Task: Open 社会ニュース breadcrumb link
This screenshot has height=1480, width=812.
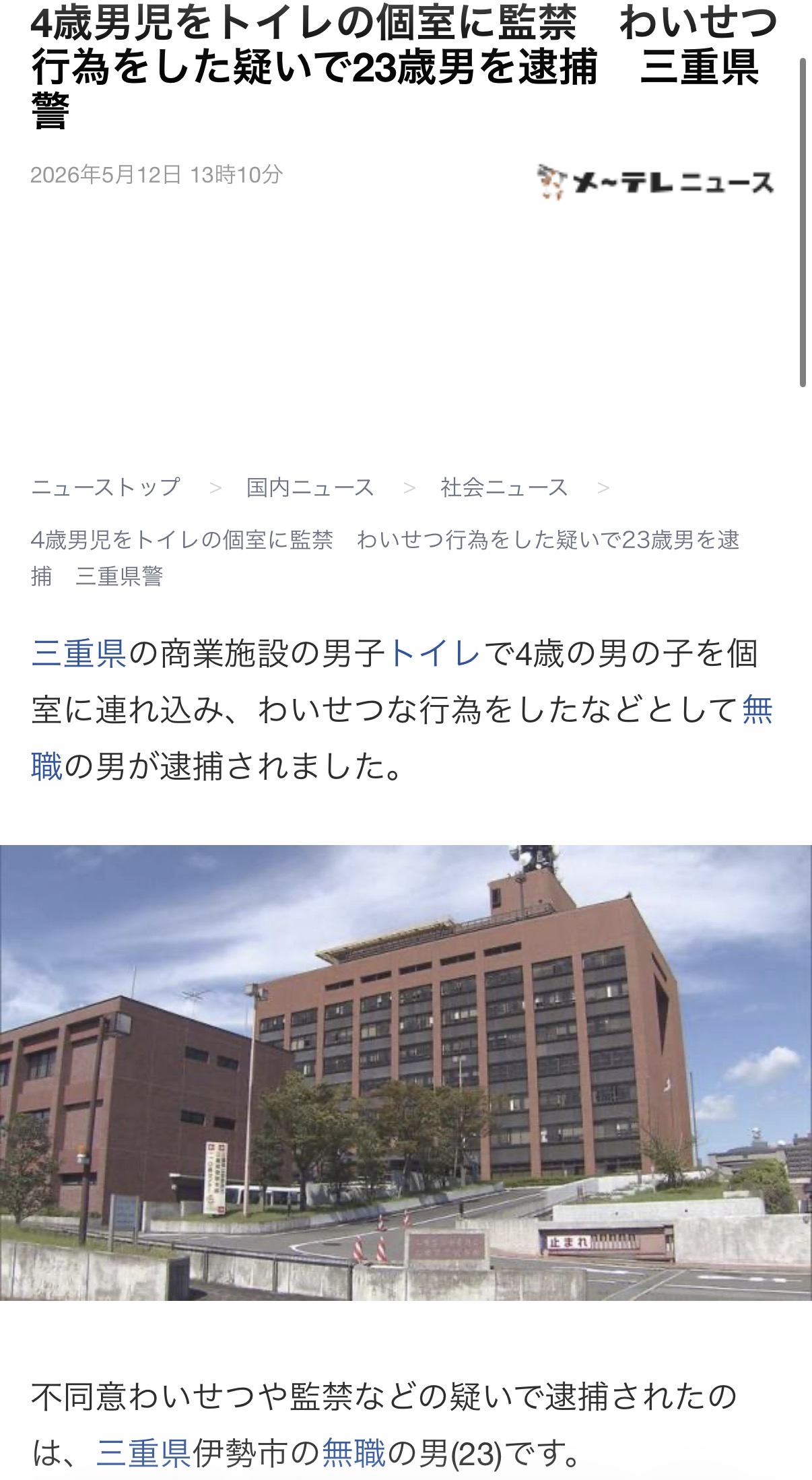Action: point(504,487)
